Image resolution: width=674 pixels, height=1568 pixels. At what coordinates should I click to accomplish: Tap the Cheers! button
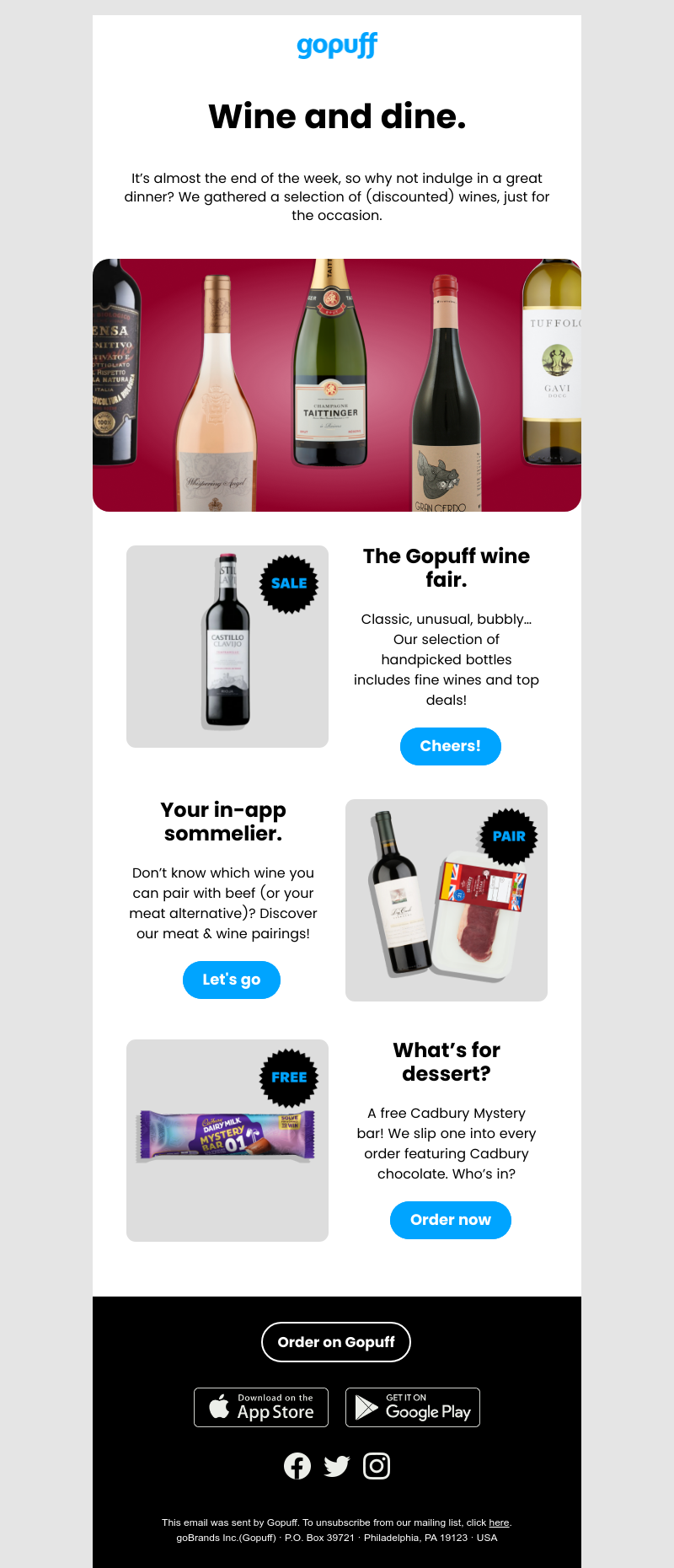(450, 746)
